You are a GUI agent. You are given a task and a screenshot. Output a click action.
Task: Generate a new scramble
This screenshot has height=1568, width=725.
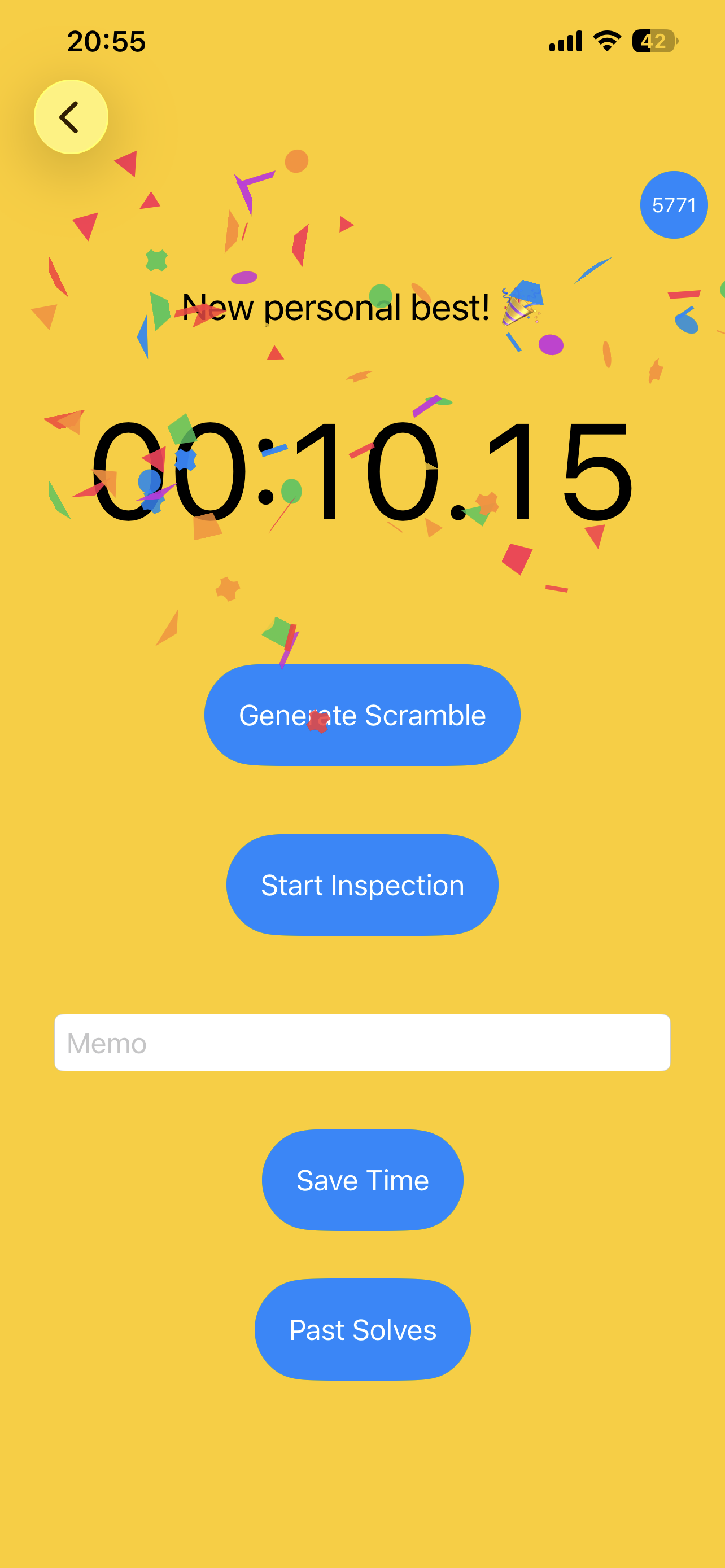(362, 715)
